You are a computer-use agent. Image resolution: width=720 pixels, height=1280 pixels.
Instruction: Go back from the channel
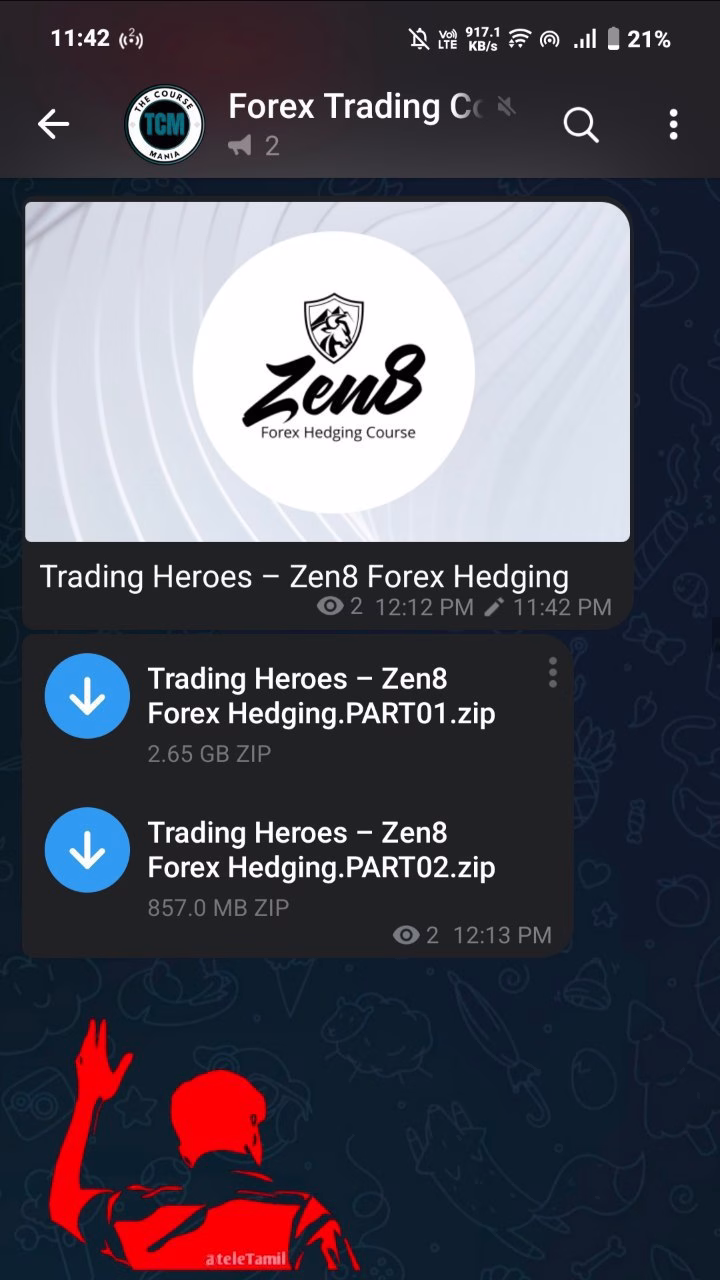[x=53, y=124]
